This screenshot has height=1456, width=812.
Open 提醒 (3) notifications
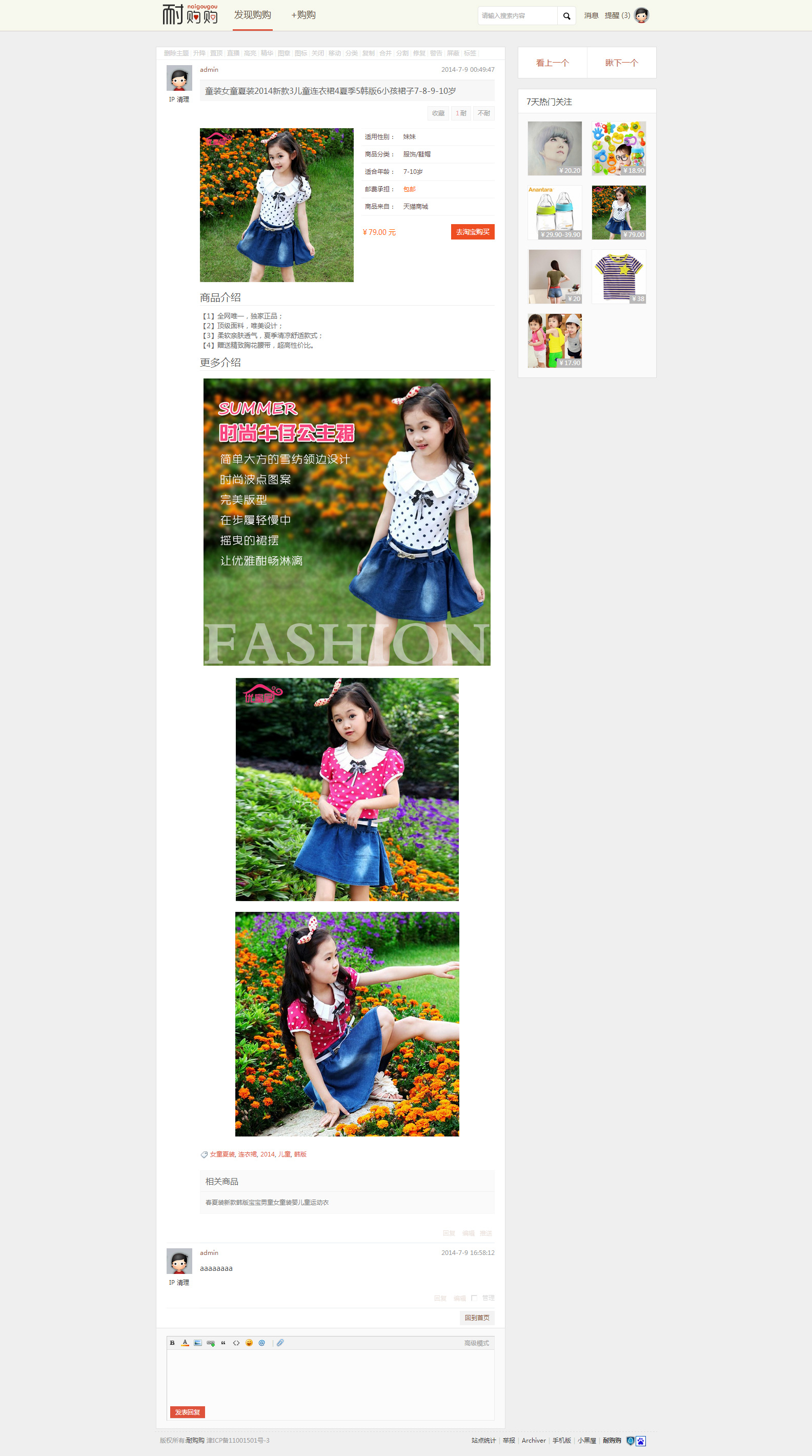pos(617,15)
